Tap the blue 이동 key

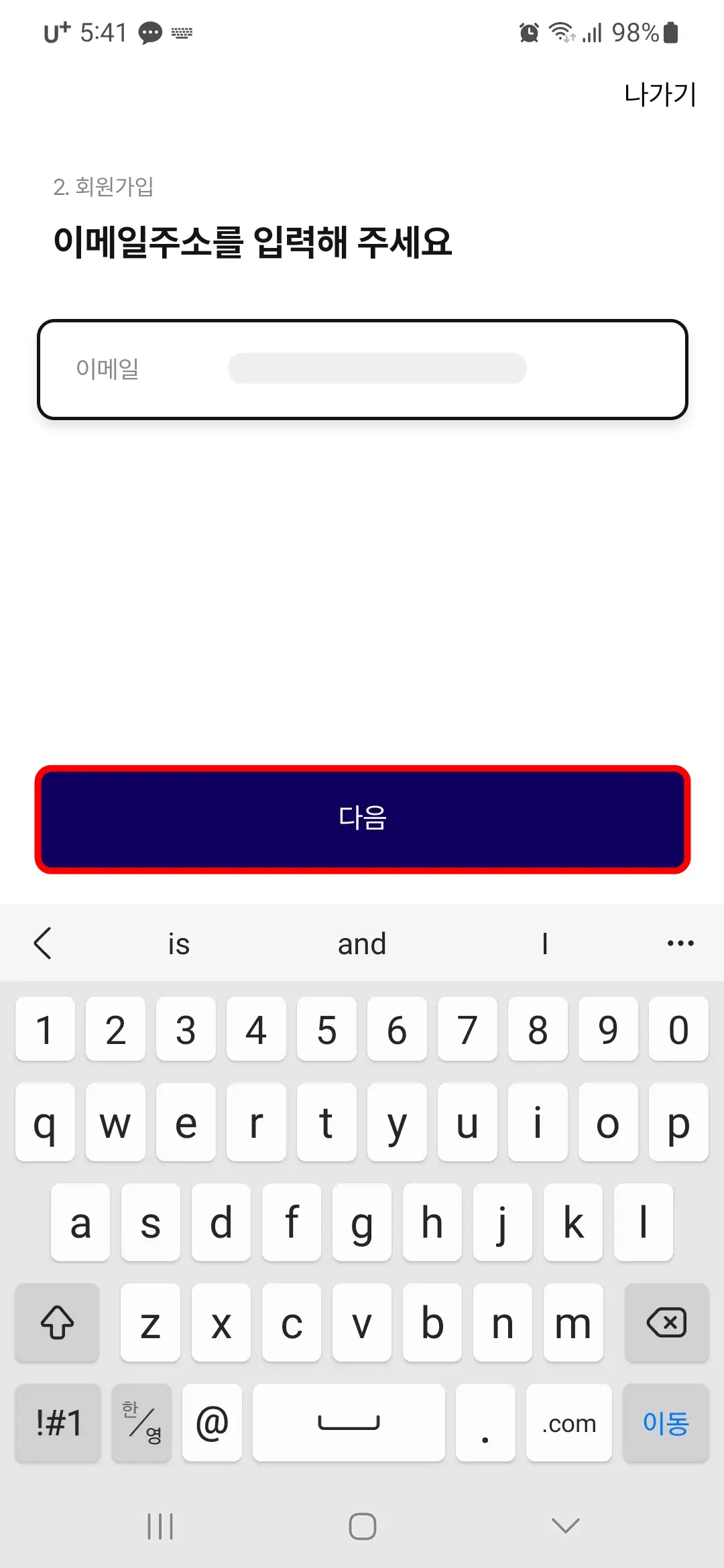click(666, 1423)
